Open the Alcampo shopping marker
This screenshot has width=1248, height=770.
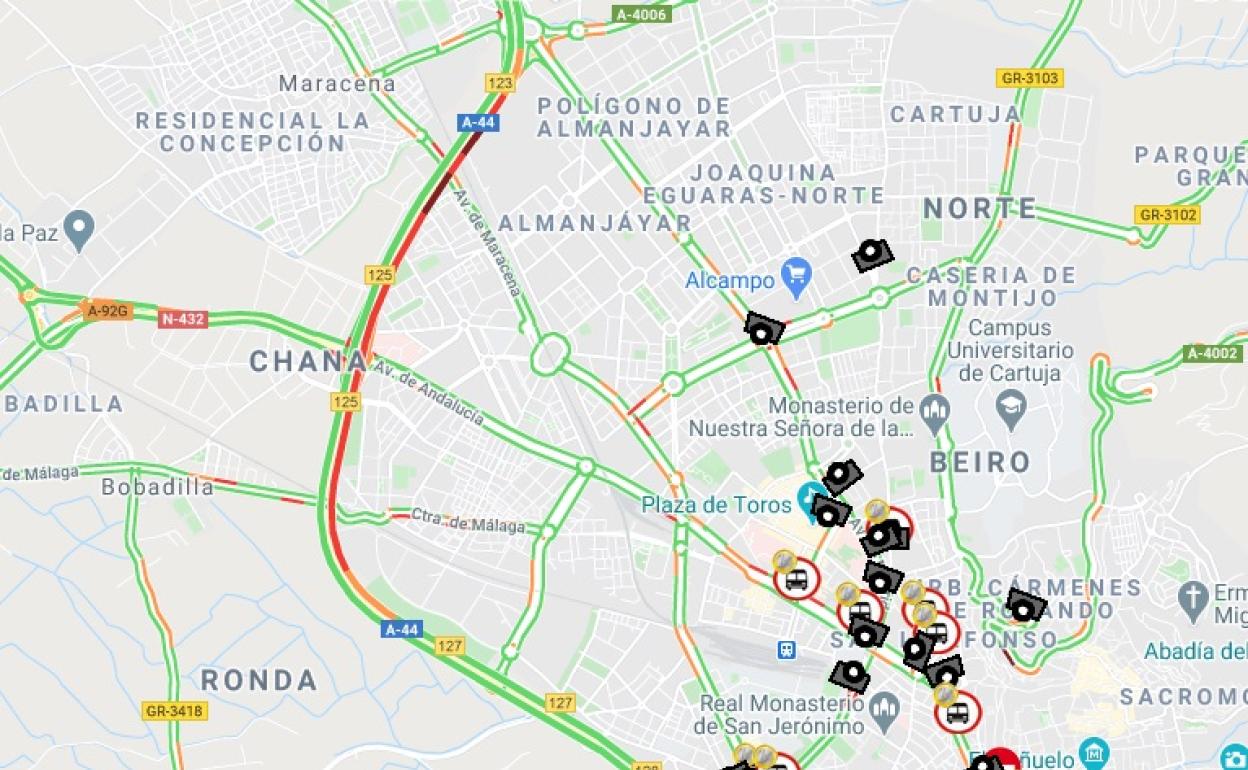(796, 276)
